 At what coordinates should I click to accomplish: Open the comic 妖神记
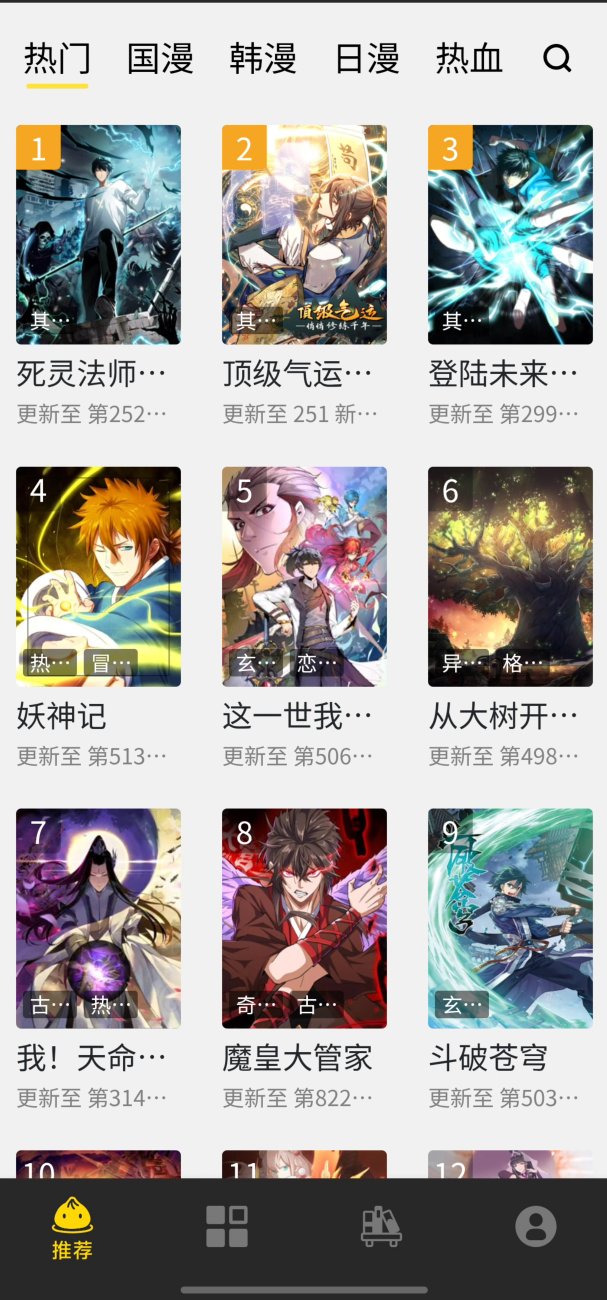tap(98, 577)
